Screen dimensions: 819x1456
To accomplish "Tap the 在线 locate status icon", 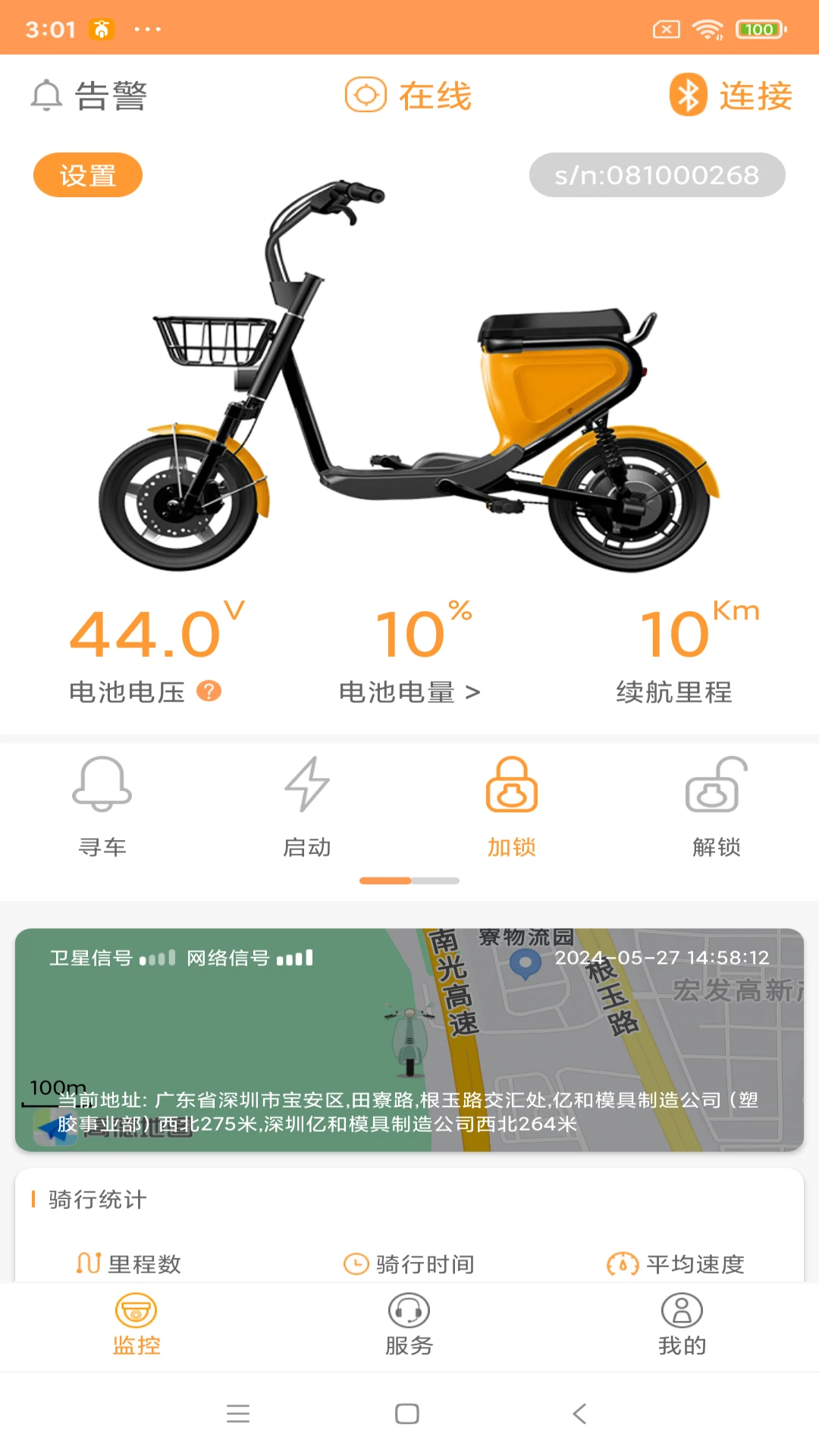I will [366, 94].
